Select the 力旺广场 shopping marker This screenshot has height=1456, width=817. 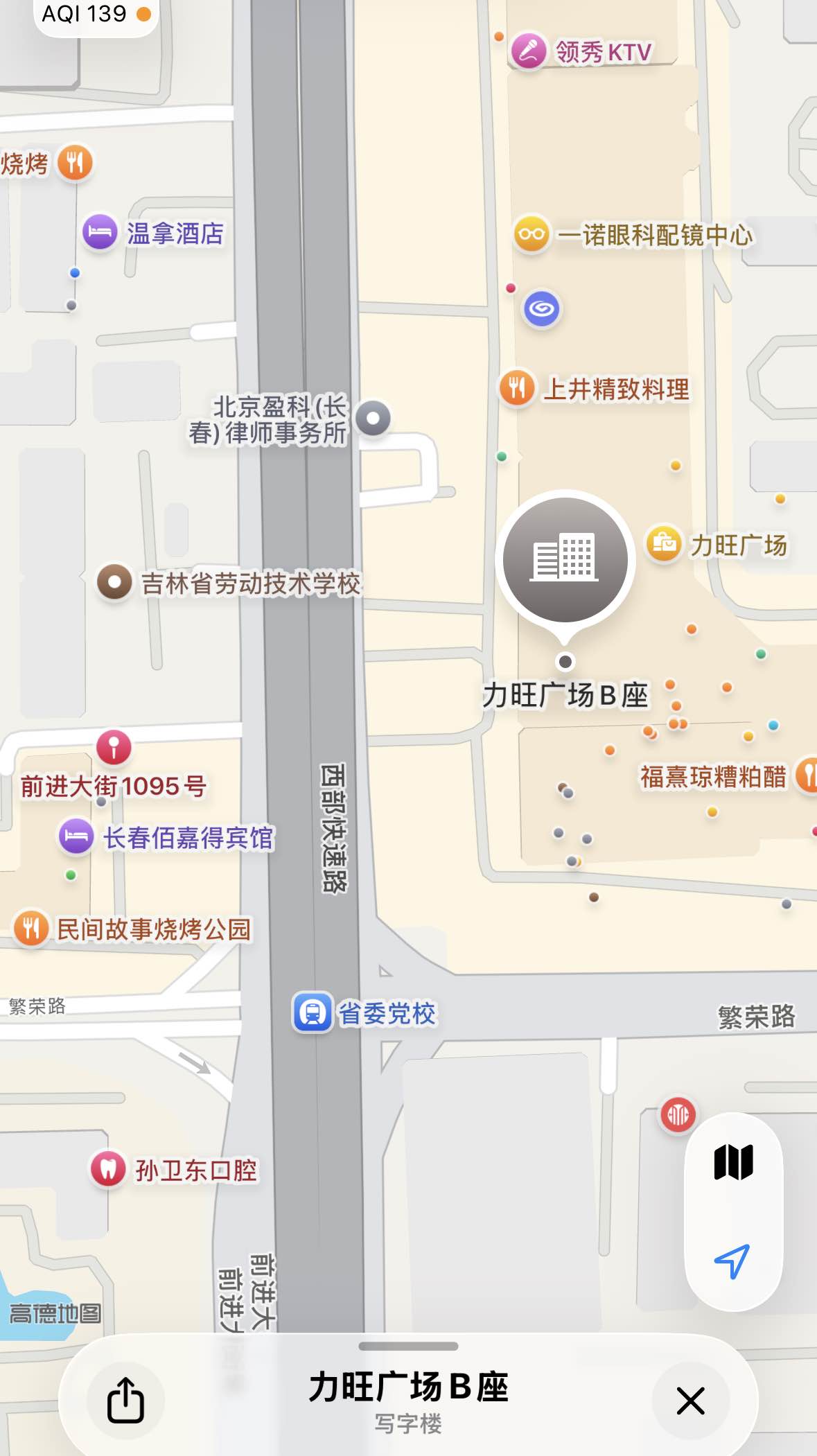664,544
